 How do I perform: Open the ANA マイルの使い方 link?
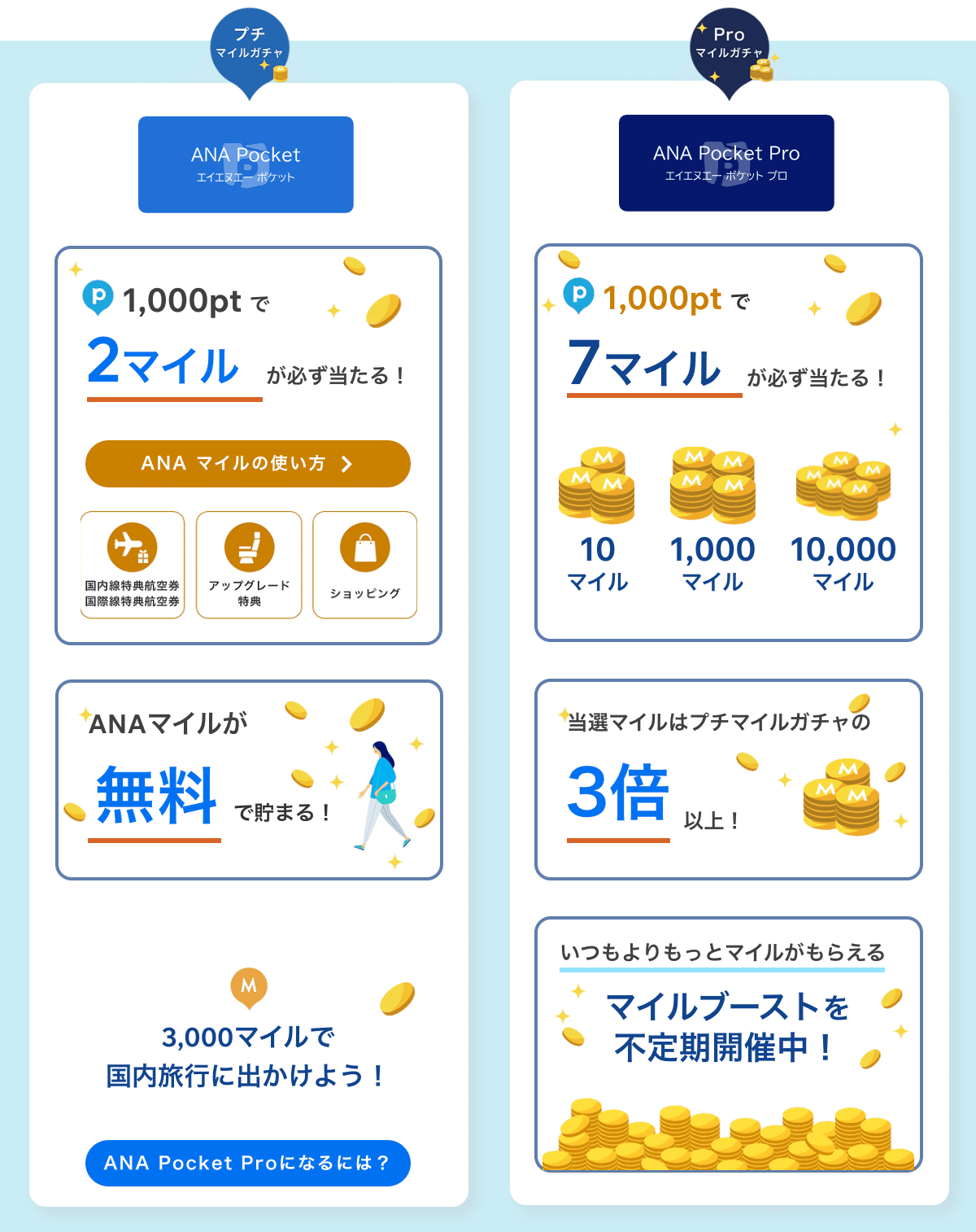pyautogui.click(x=246, y=464)
